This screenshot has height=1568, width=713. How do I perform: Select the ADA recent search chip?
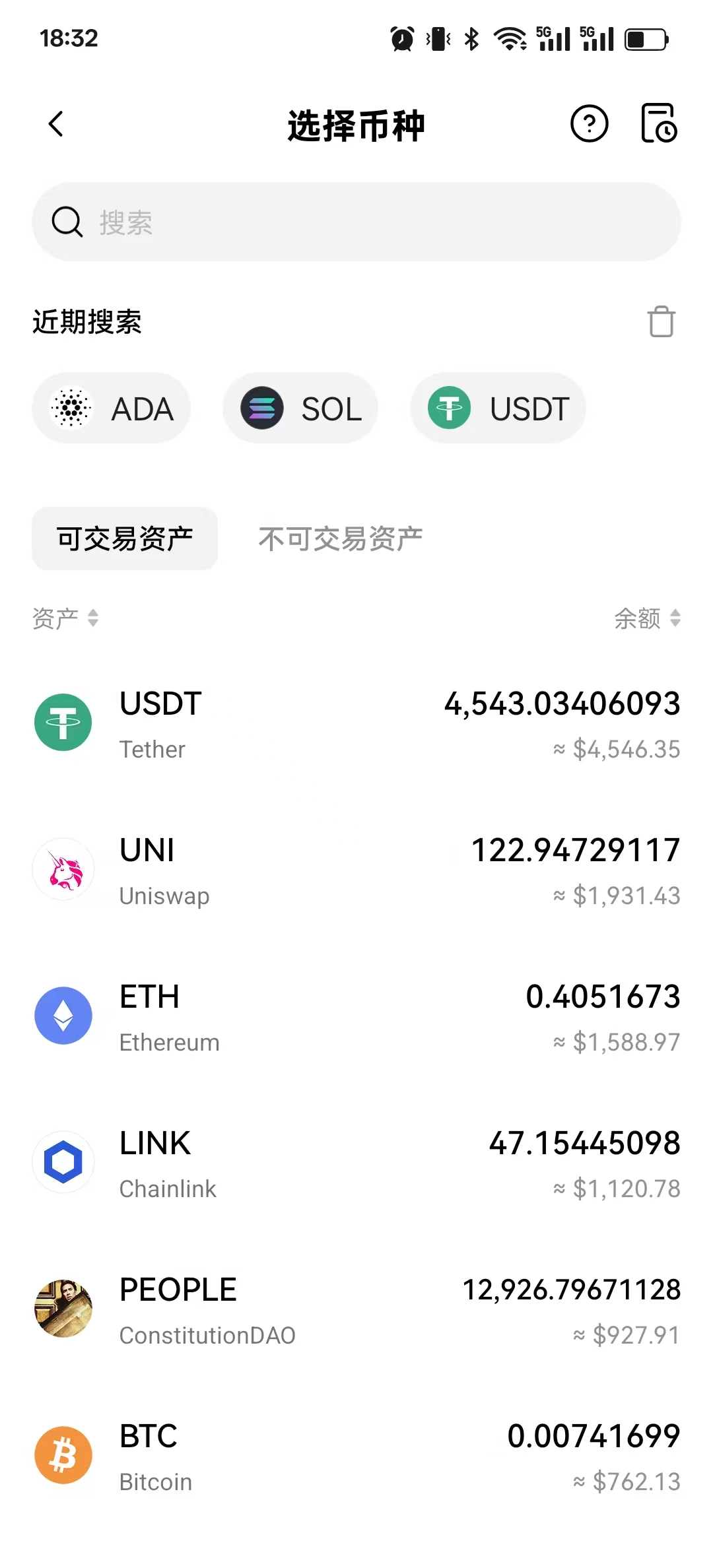point(112,408)
